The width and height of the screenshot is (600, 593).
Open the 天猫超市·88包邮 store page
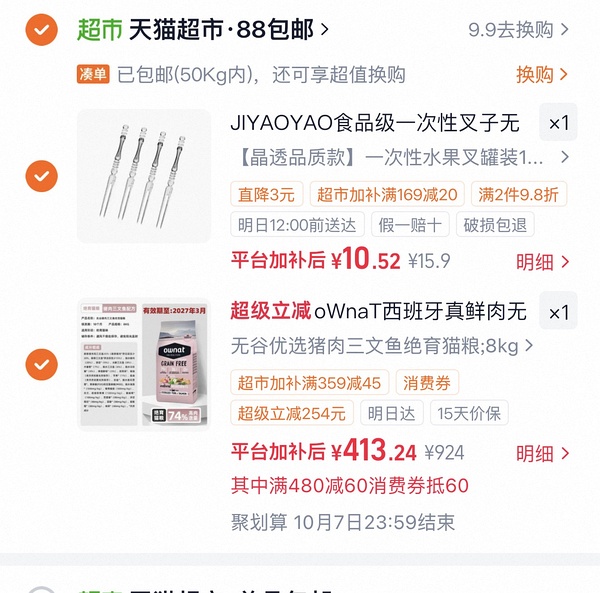point(203,29)
